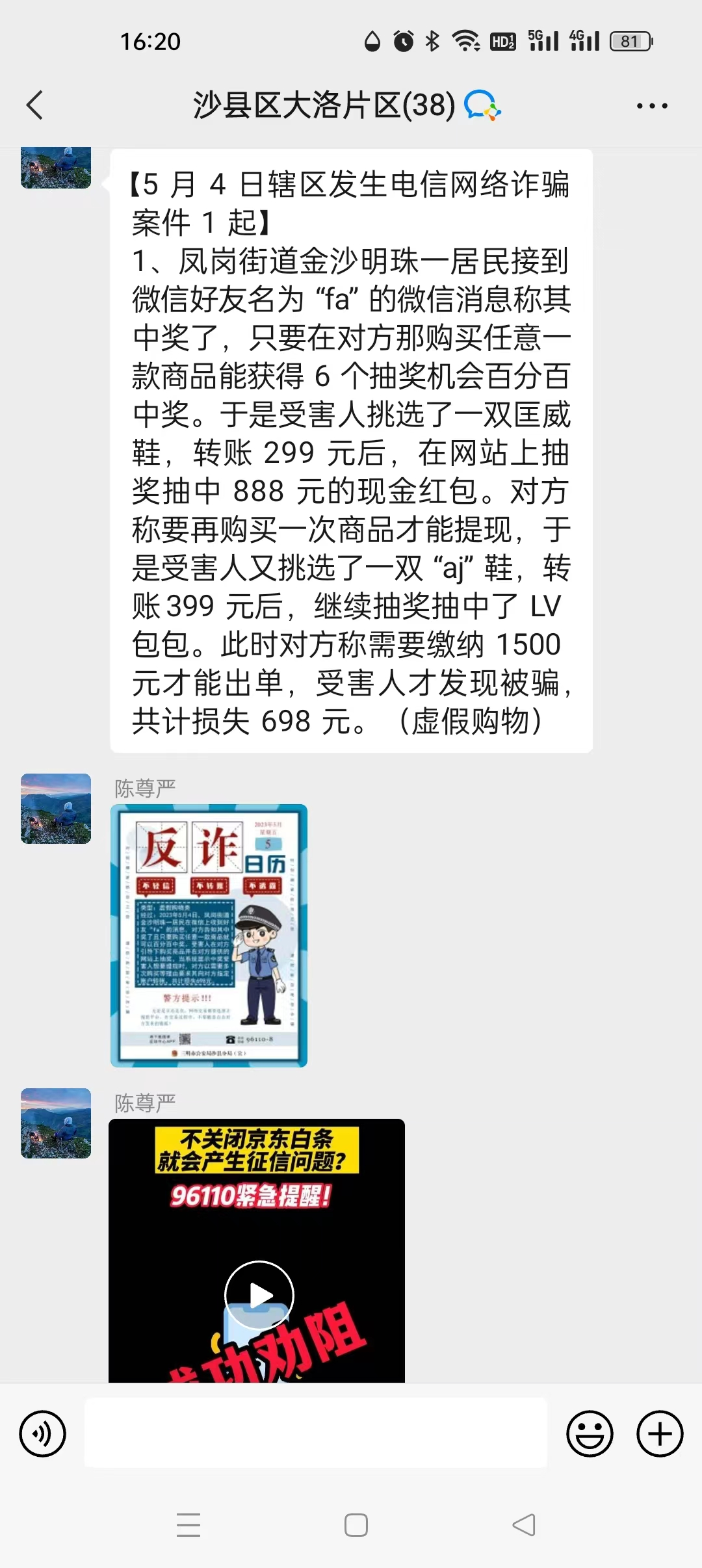Open the emoji picker

(x=590, y=1433)
